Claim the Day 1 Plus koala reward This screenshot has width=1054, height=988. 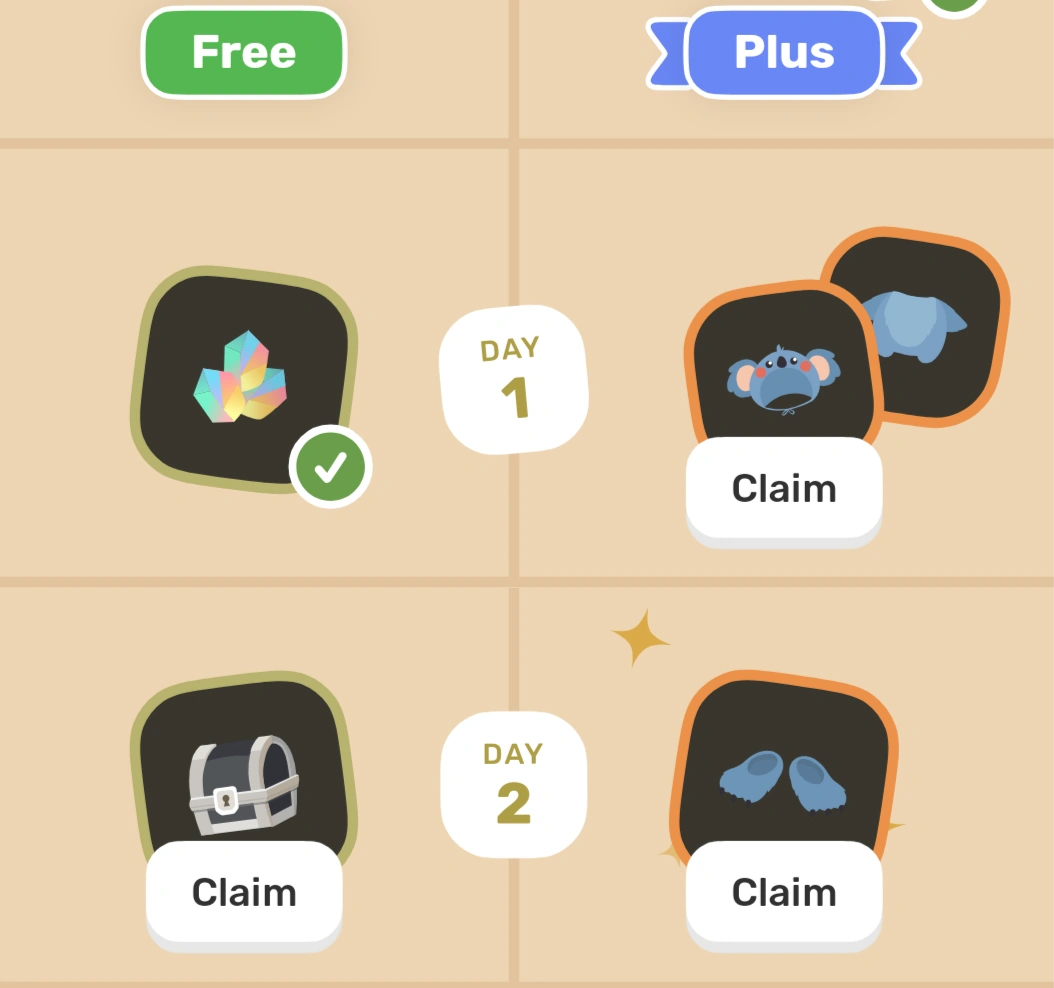[x=784, y=489]
